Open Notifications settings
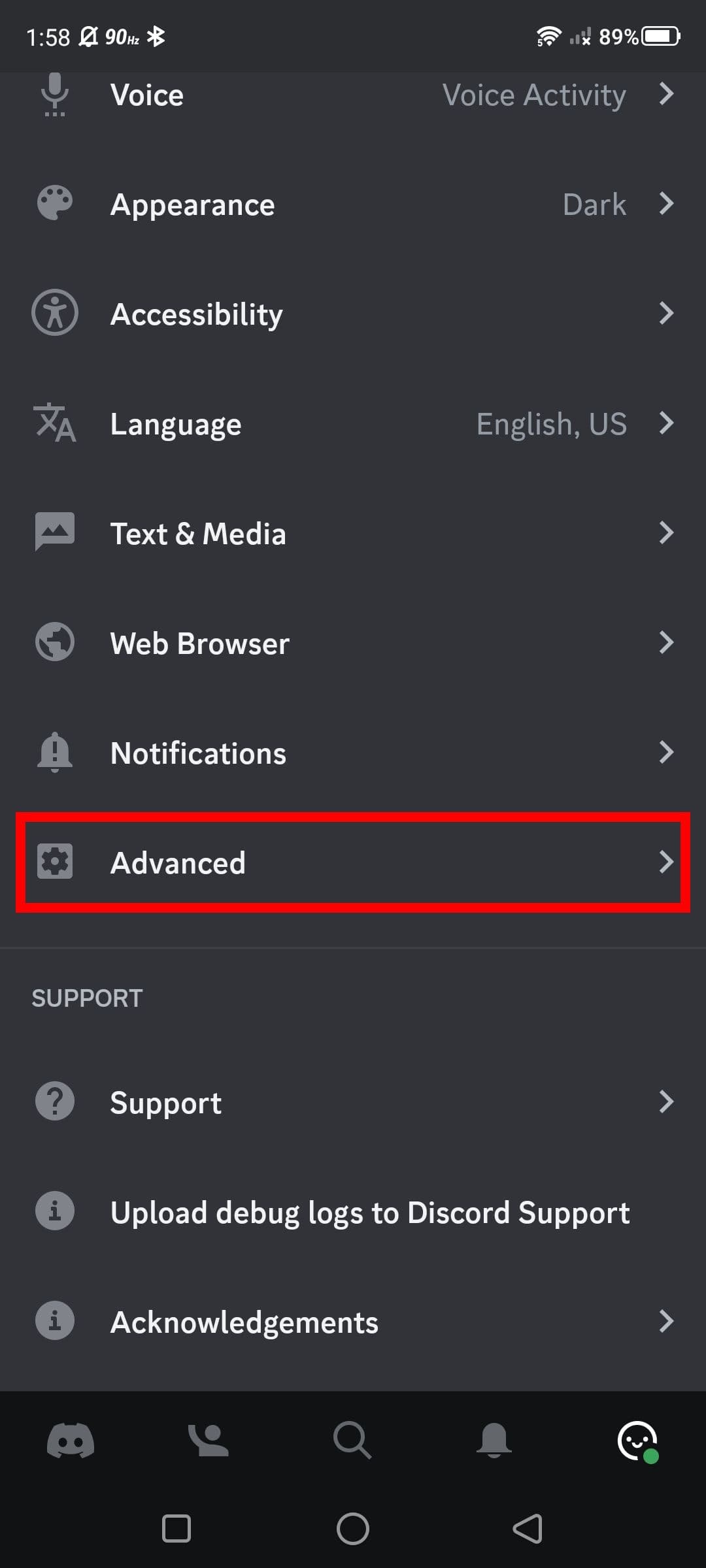 (x=353, y=753)
